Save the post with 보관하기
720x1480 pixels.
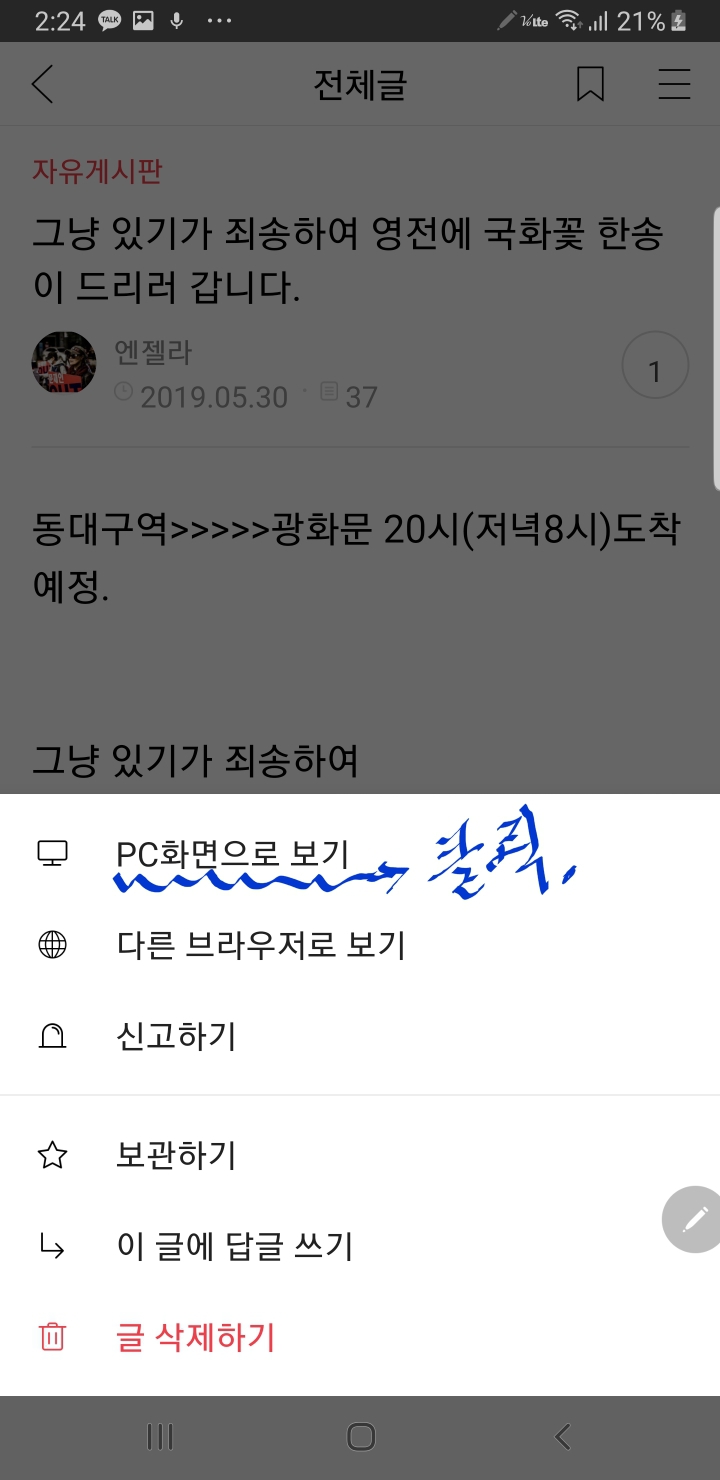tap(176, 1156)
